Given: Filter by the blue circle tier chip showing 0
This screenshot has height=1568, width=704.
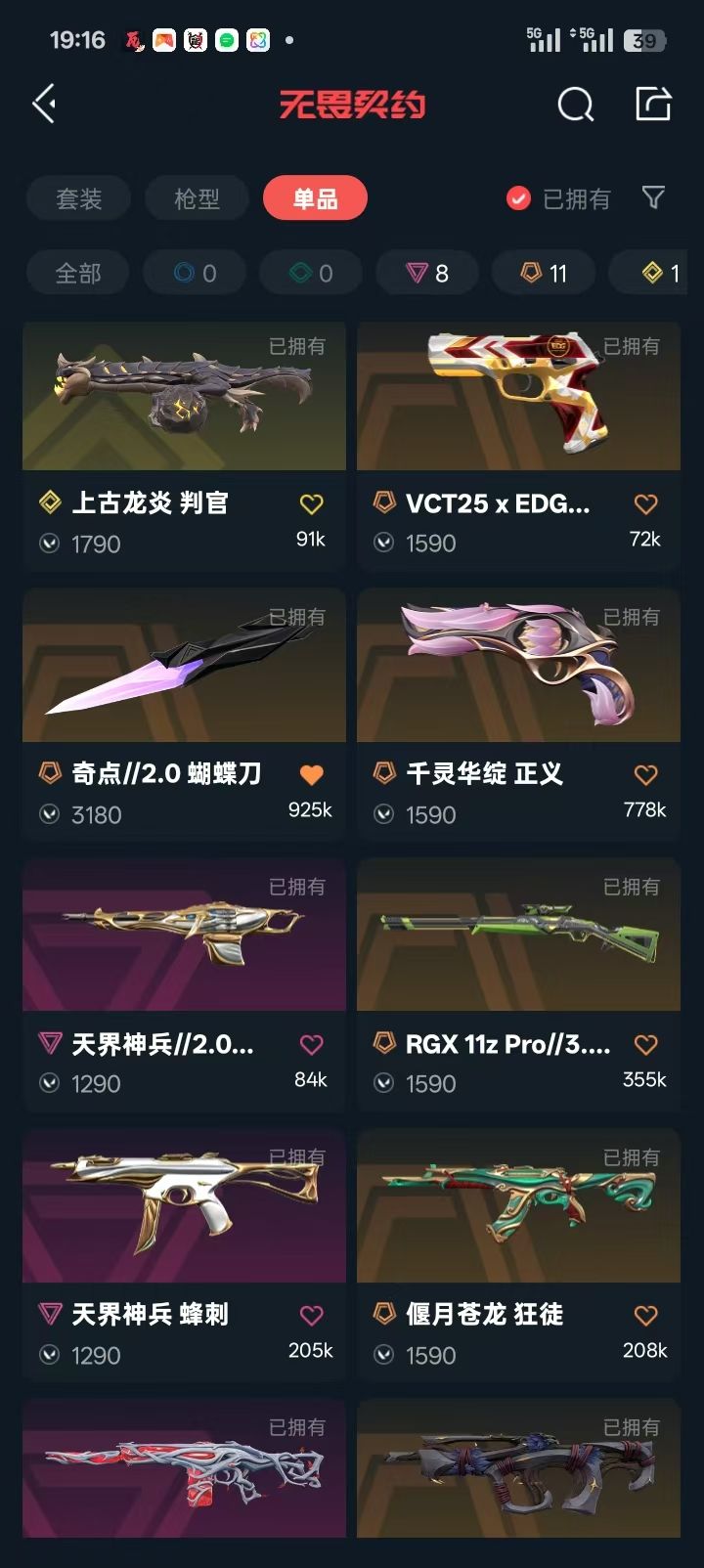Looking at the screenshot, I should pos(195,273).
